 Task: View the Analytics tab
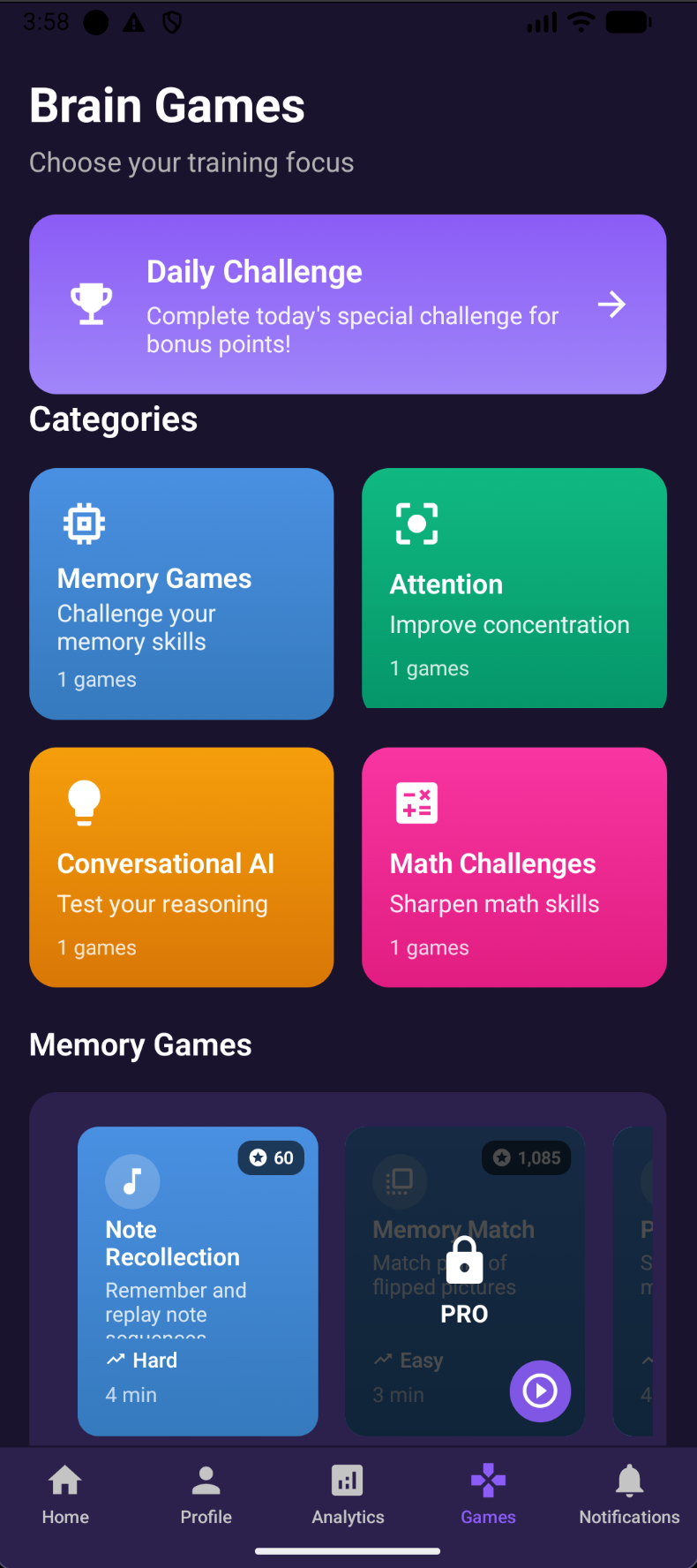pyautogui.click(x=348, y=1494)
